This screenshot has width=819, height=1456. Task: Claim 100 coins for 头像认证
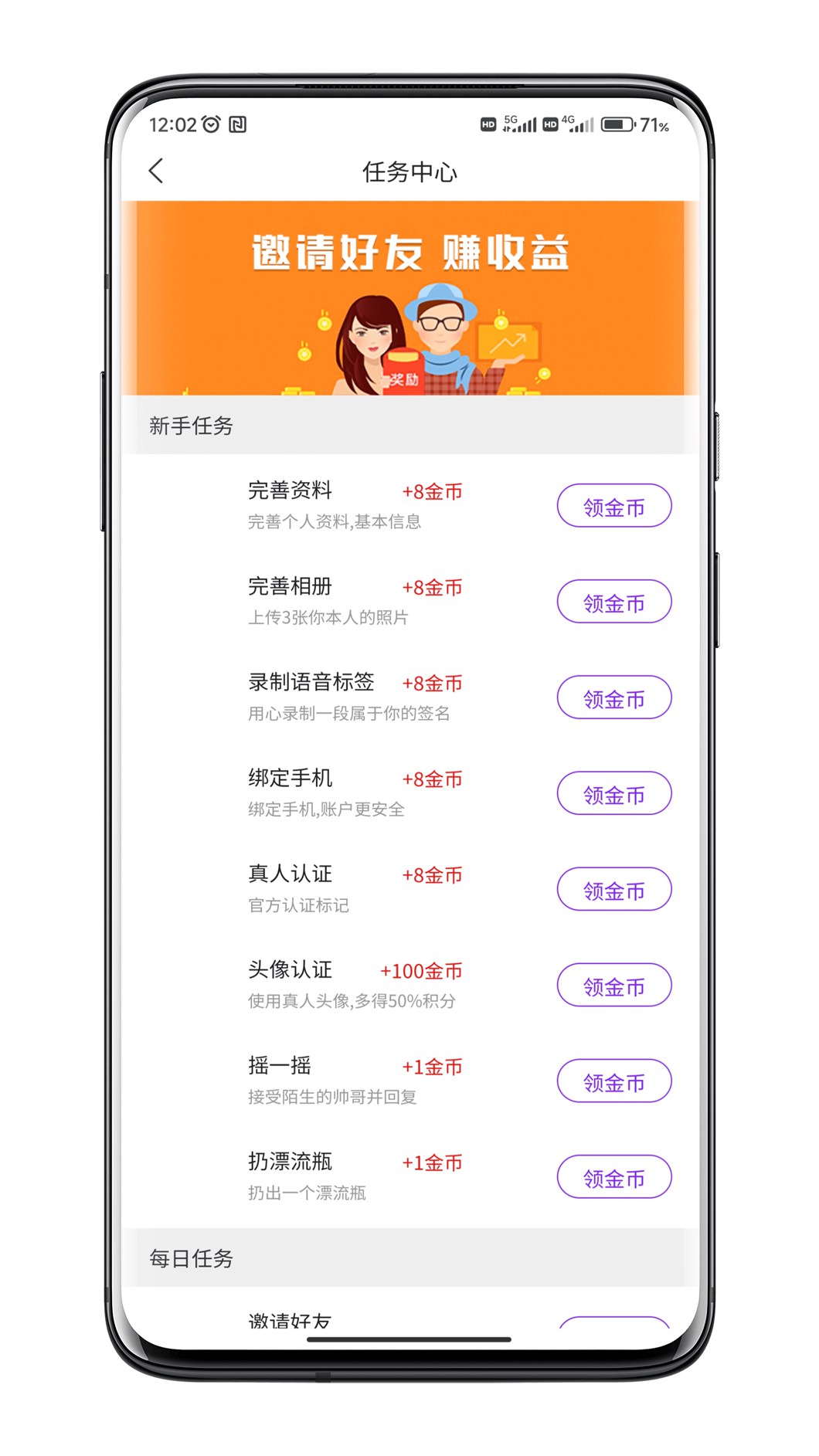[x=613, y=986]
